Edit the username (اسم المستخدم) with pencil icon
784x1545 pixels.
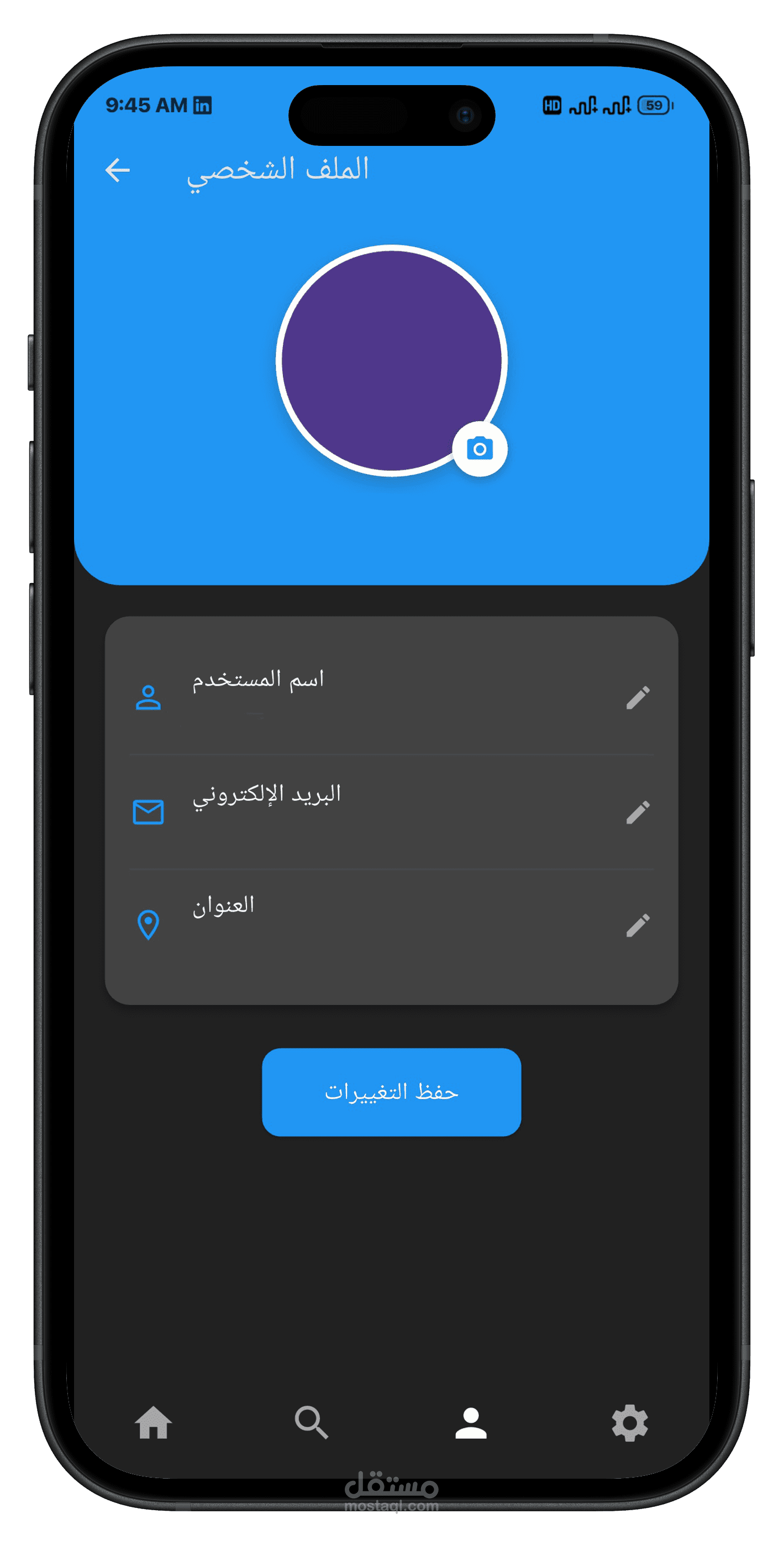pos(638,698)
